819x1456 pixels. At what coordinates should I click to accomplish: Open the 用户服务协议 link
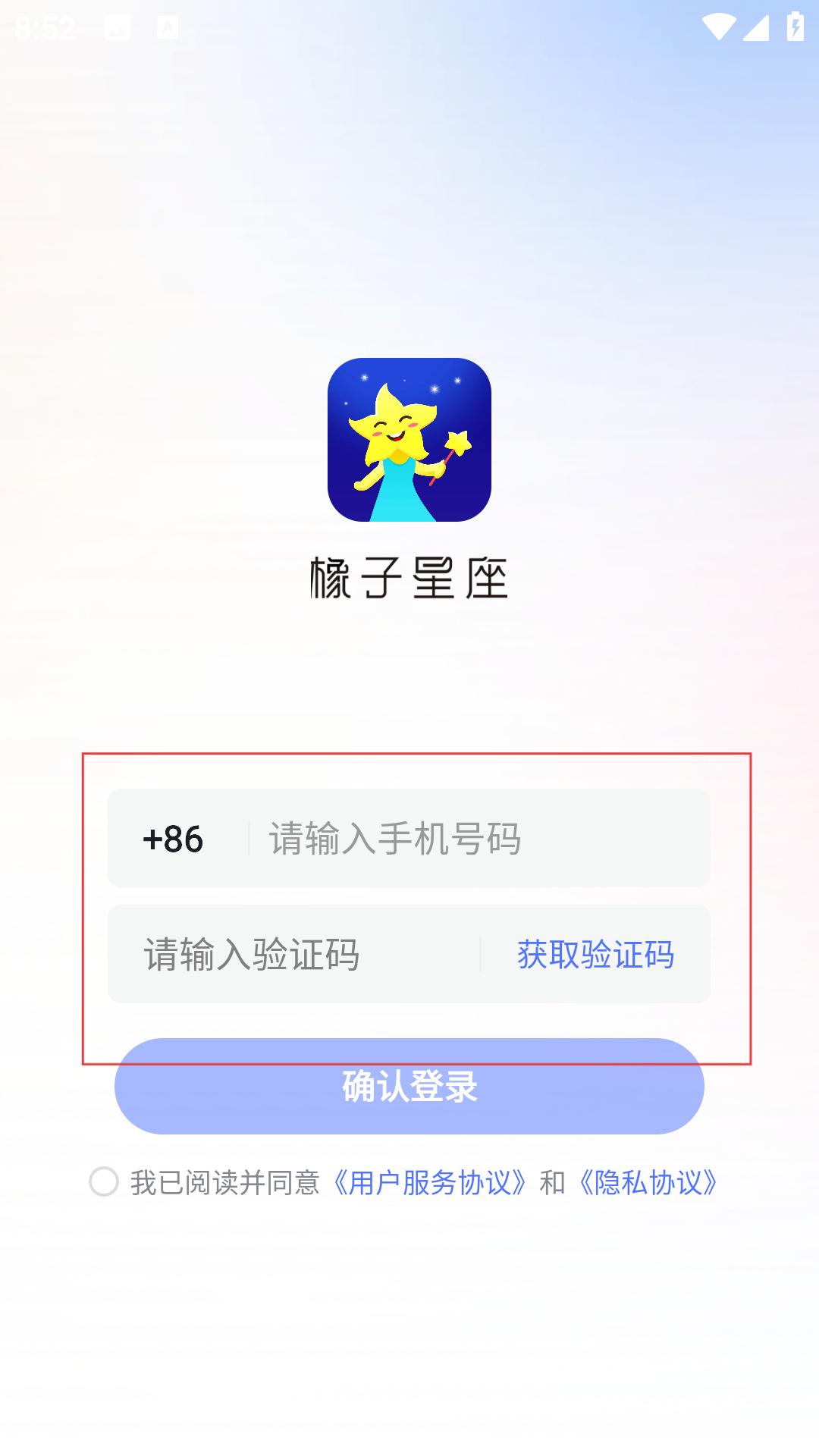point(429,1182)
